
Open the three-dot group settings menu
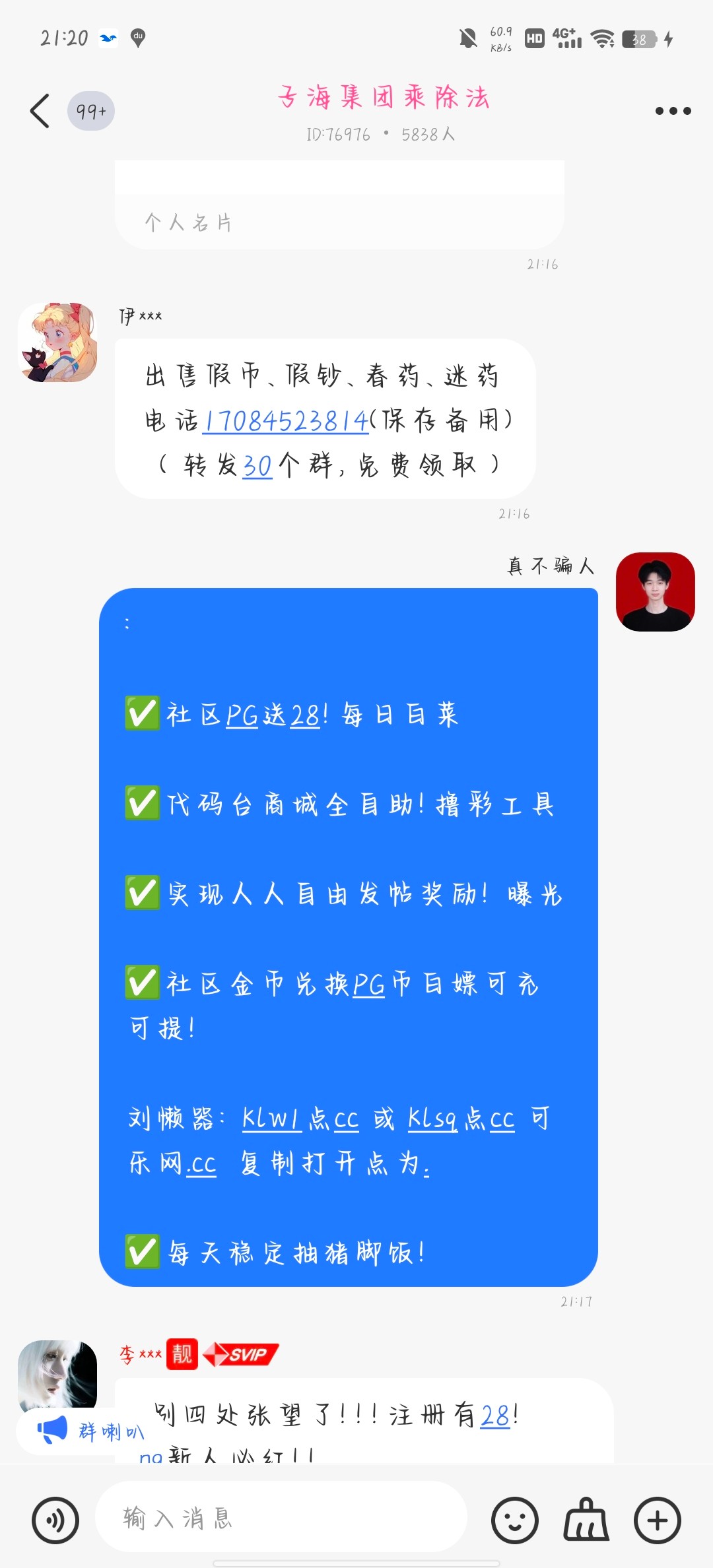pyautogui.click(x=673, y=111)
